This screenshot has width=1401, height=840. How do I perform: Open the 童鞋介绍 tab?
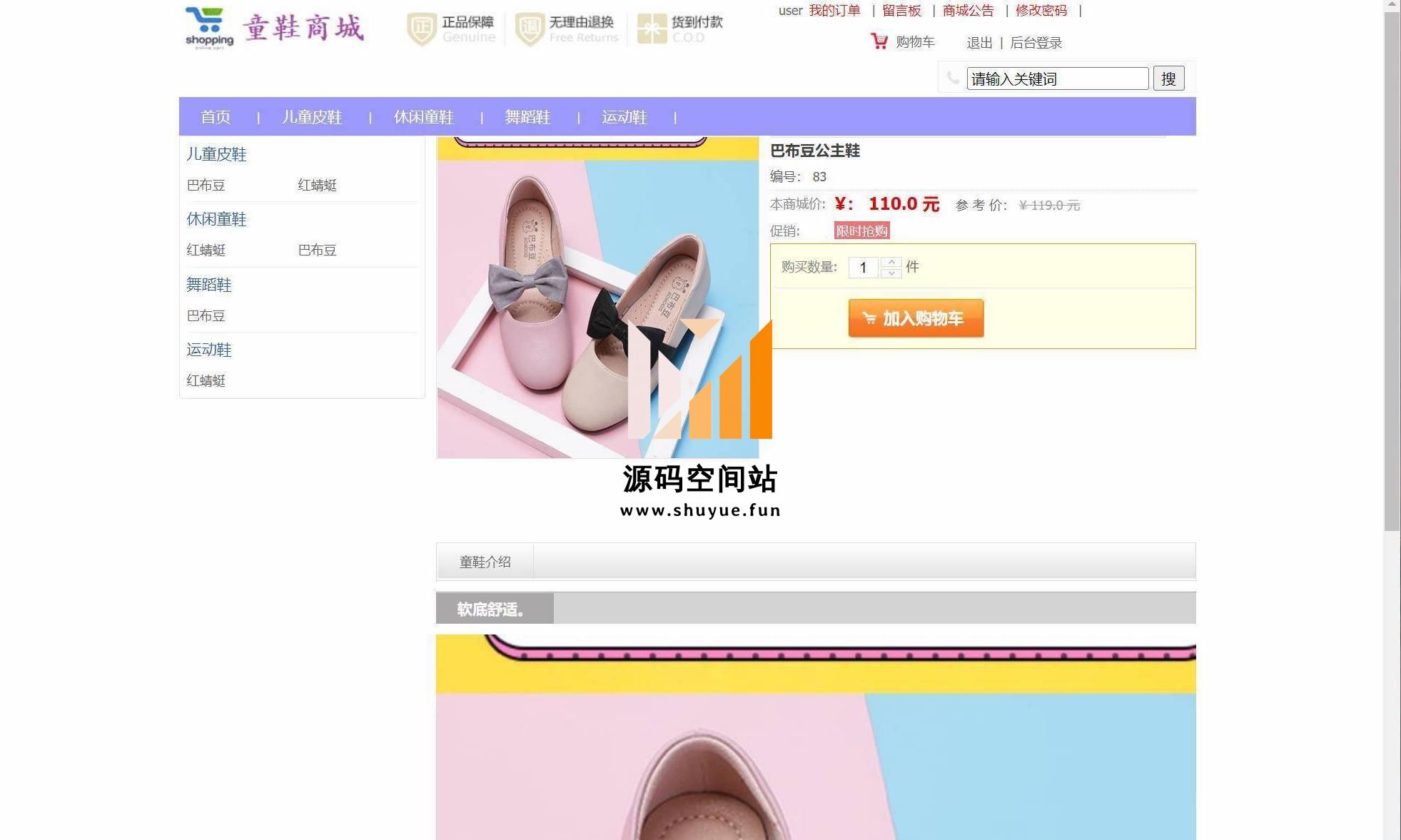click(x=485, y=562)
